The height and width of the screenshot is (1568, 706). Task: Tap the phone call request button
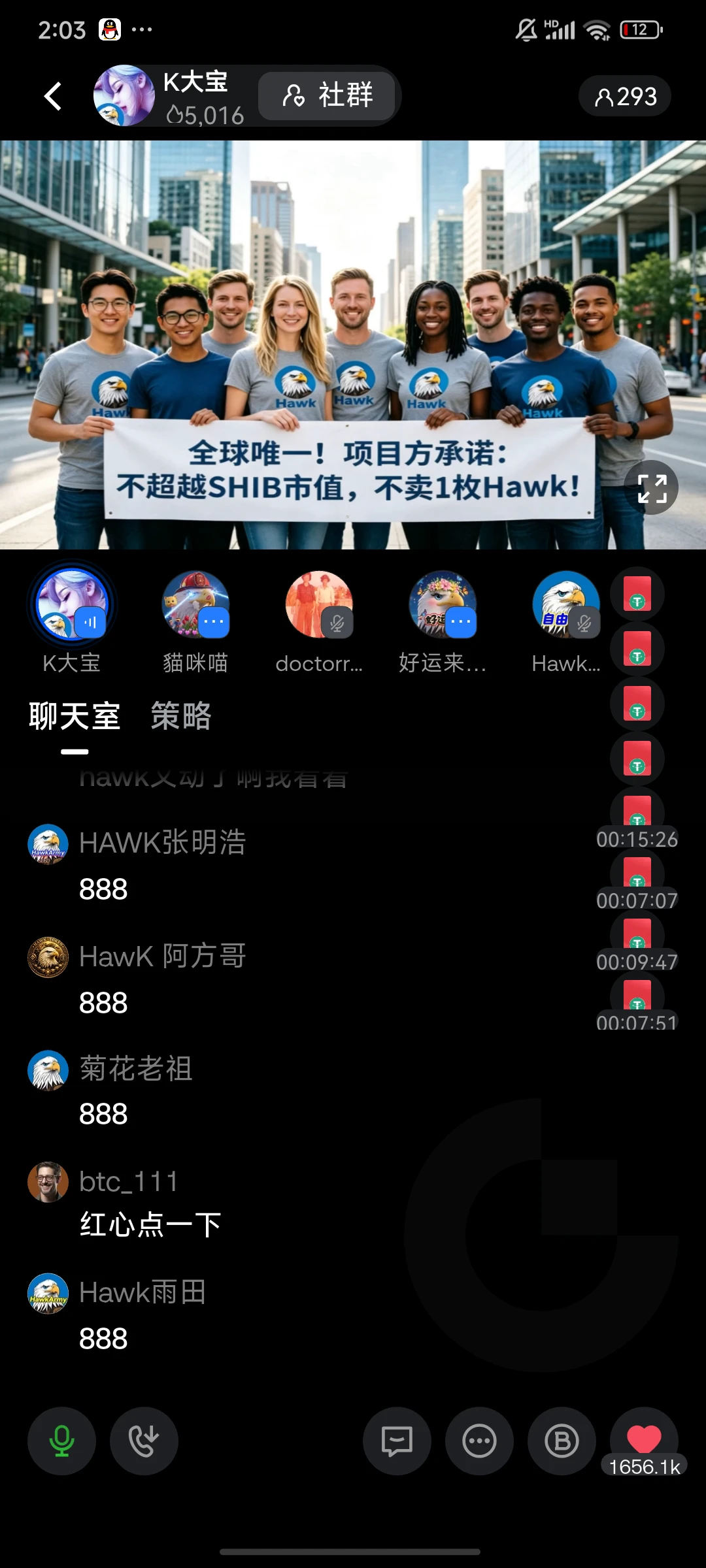(x=144, y=1441)
